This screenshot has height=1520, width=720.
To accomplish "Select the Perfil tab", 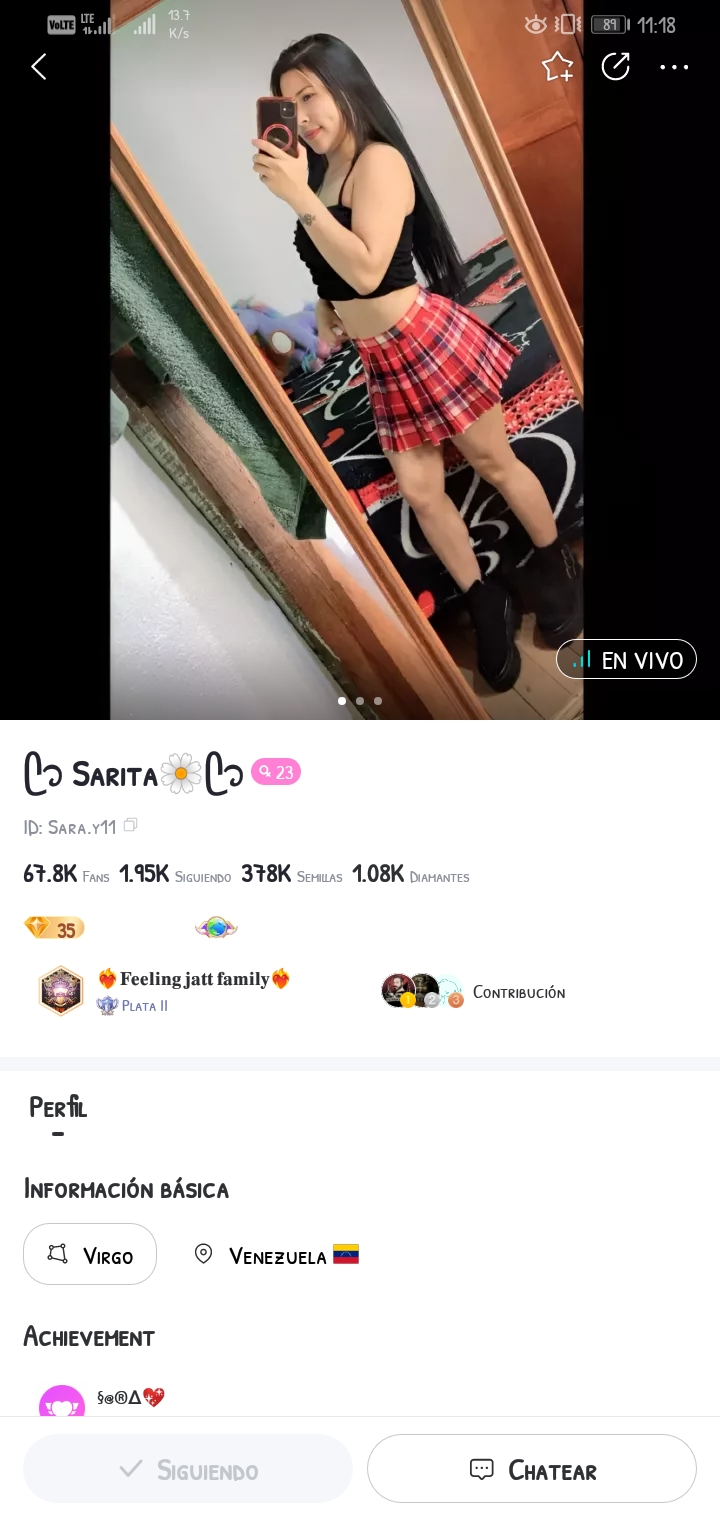I will 58,1108.
